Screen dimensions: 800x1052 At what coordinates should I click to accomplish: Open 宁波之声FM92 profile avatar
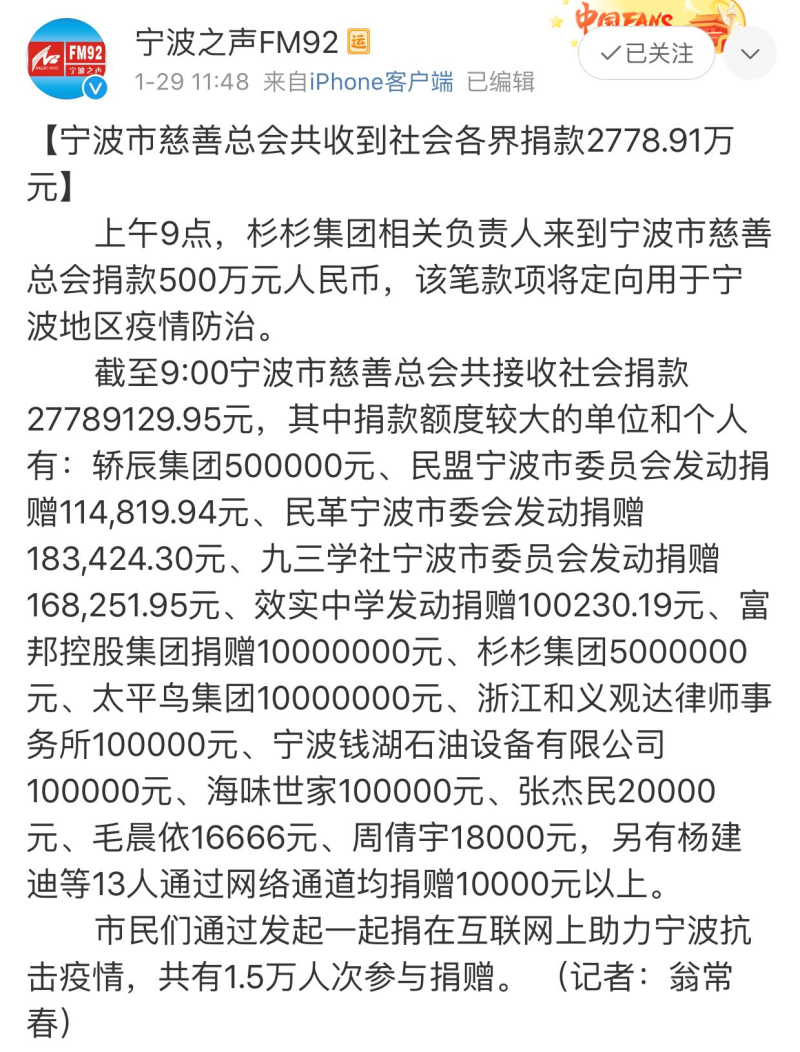(x=66, y=58)
